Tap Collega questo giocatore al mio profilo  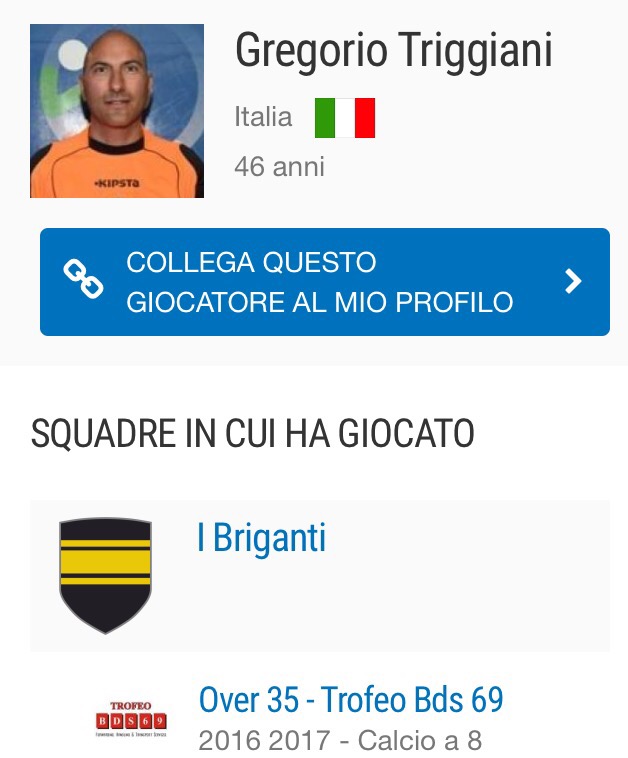pyautogui.click(x=324, y=282)
